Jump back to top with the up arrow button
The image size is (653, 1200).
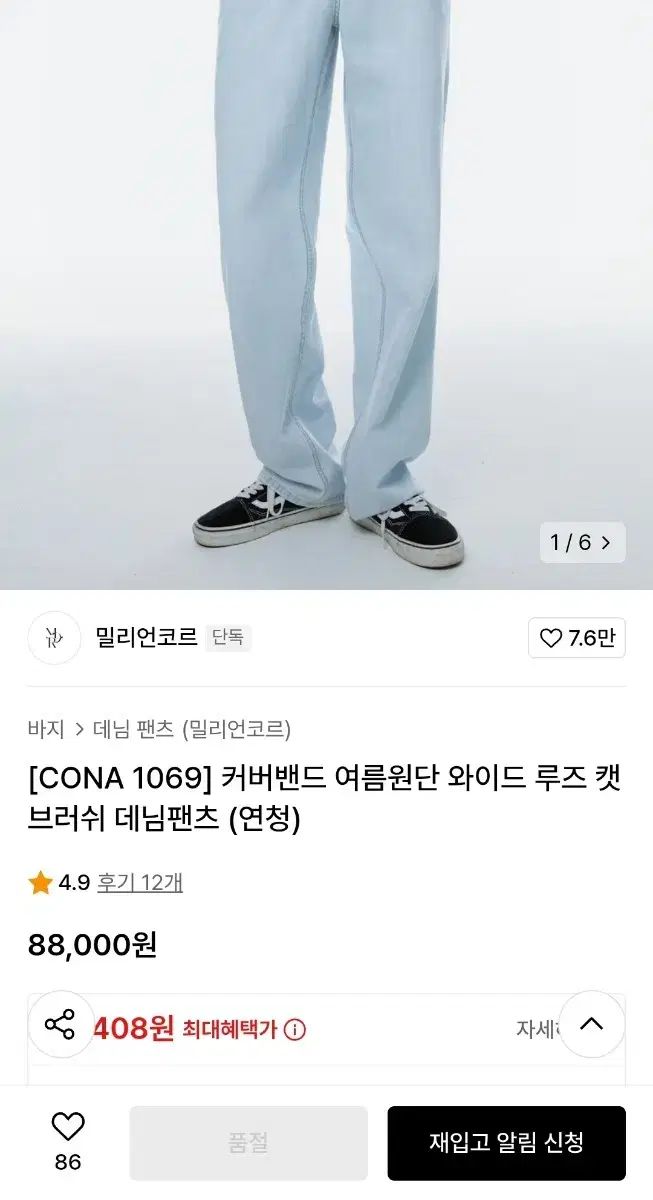(592, 1024)
